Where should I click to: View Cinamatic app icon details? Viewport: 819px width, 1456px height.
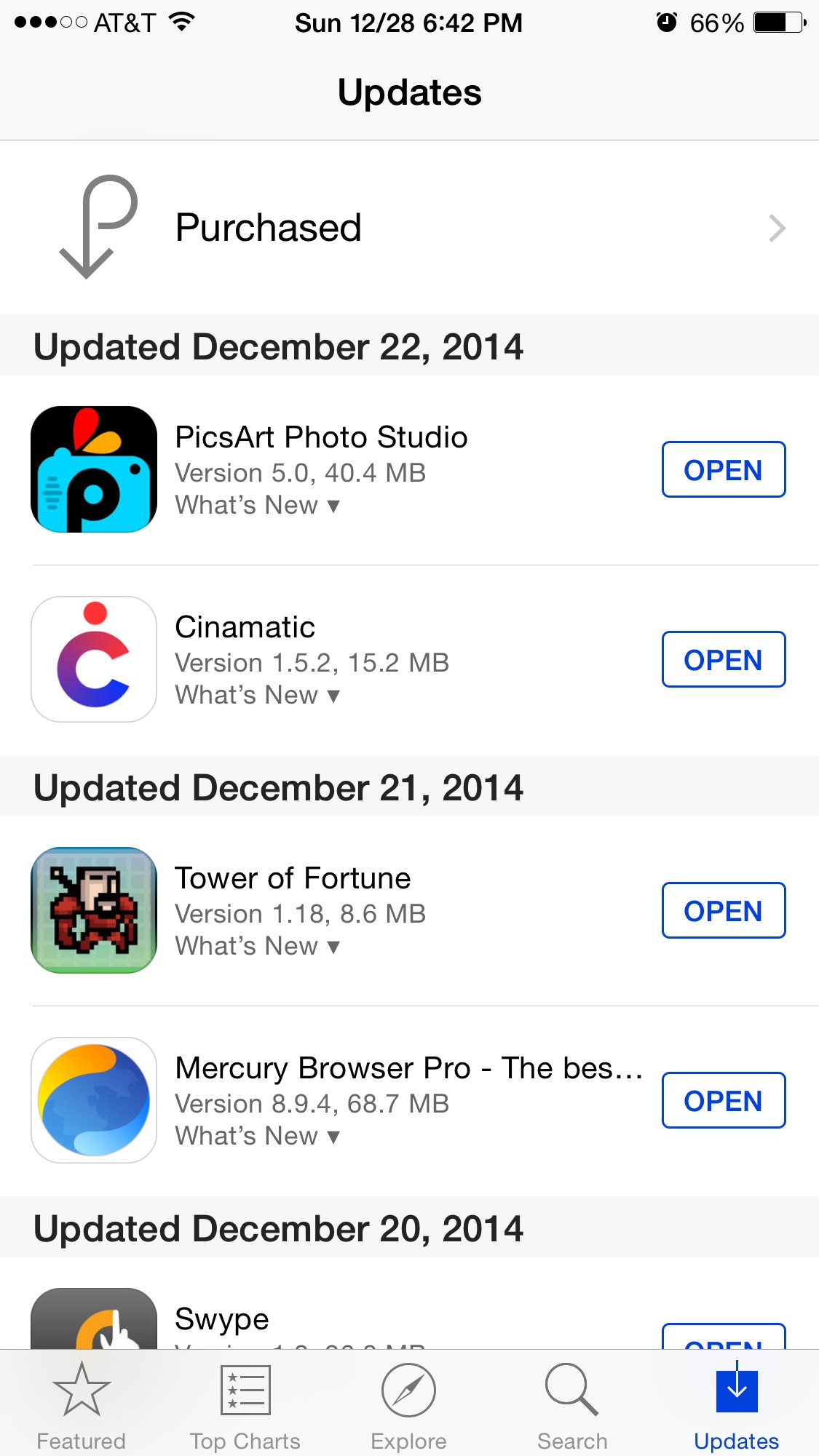point(94,659)
